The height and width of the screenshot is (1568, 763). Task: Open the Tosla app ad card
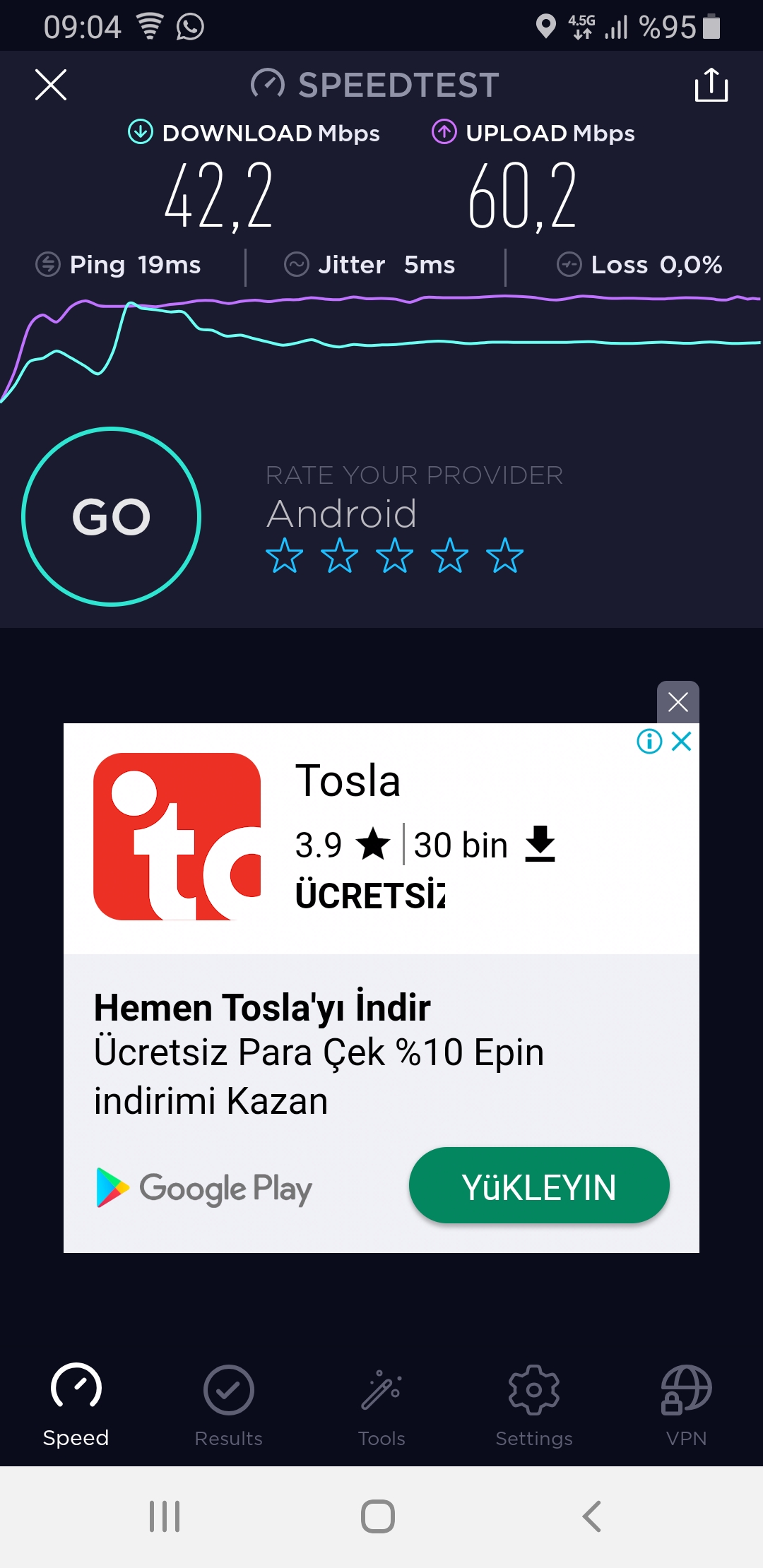coord(381,988)
